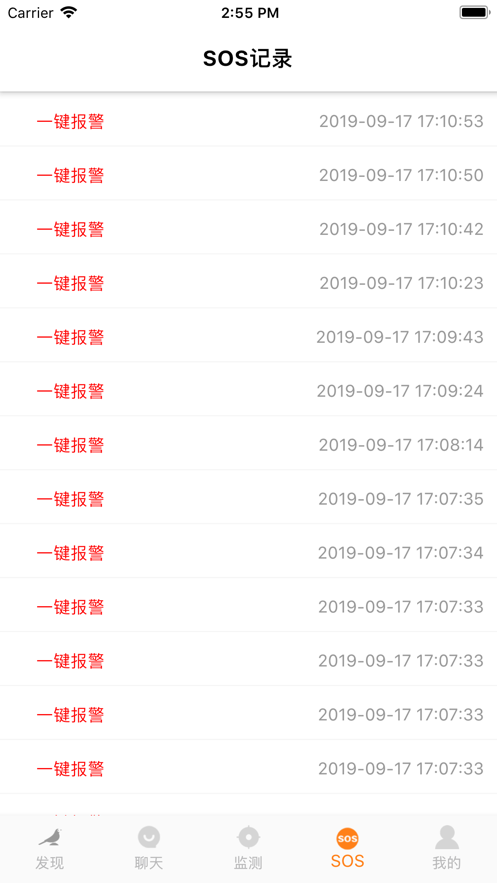Open the alarm record from 17:10:23
Screen dimensions: 497x883
click(x=248, y=283)
